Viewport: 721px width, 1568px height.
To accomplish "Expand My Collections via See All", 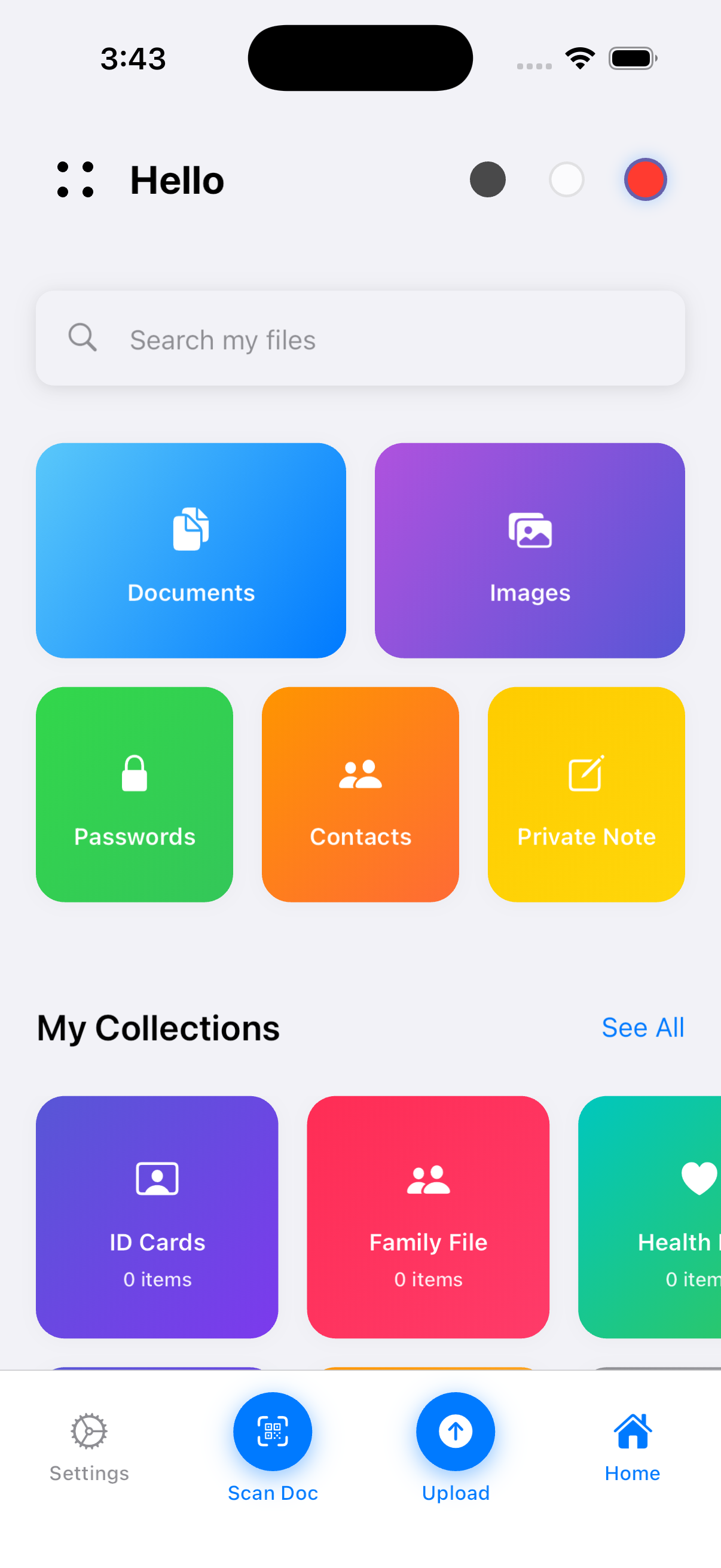I will [643, 1027].
